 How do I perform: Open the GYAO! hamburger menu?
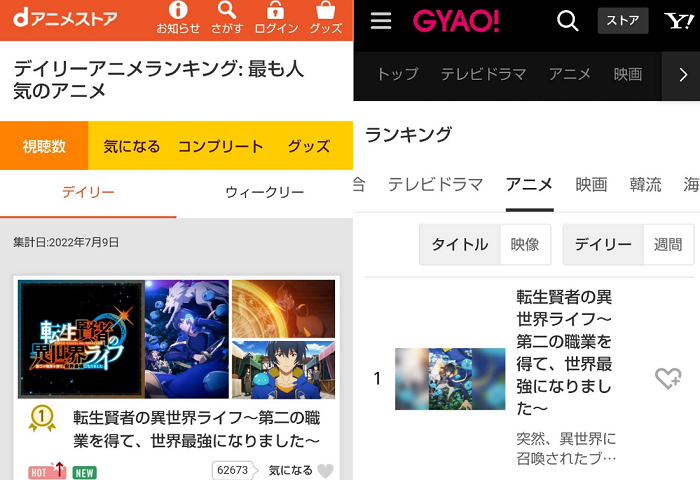pos(381,21)
